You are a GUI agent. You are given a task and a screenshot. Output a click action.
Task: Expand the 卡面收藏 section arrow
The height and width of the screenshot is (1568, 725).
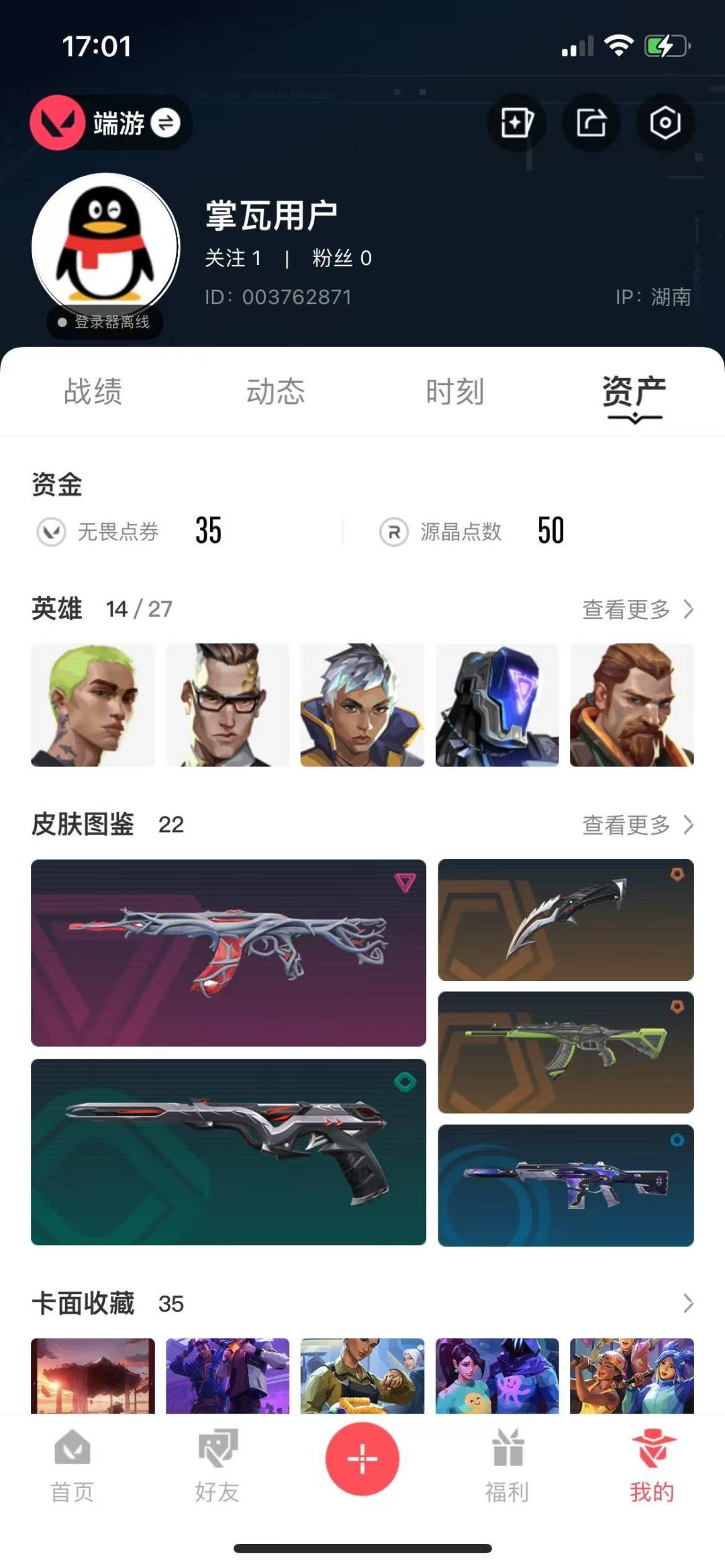[687, 1303]
